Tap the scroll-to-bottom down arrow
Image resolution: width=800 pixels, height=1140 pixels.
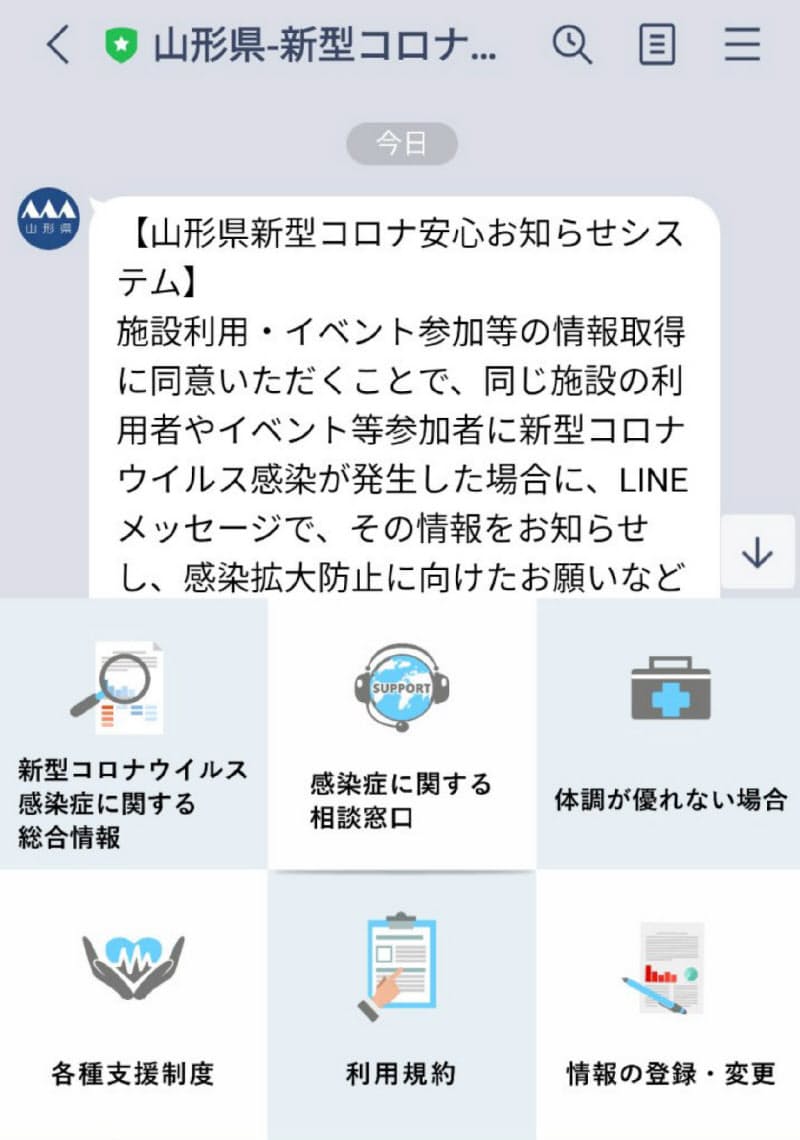pyautogui.click(x=757, y=551)
